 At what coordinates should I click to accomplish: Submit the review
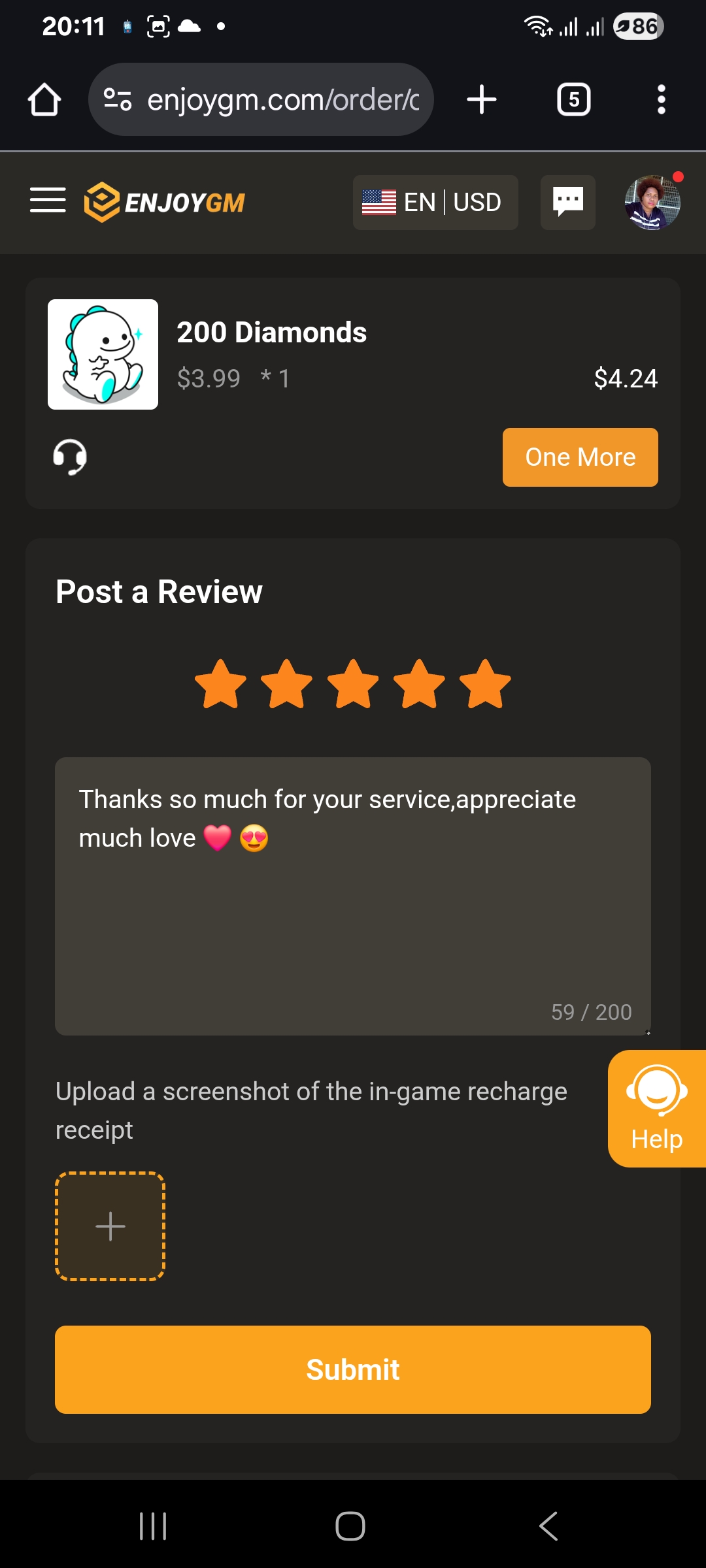353,1369
